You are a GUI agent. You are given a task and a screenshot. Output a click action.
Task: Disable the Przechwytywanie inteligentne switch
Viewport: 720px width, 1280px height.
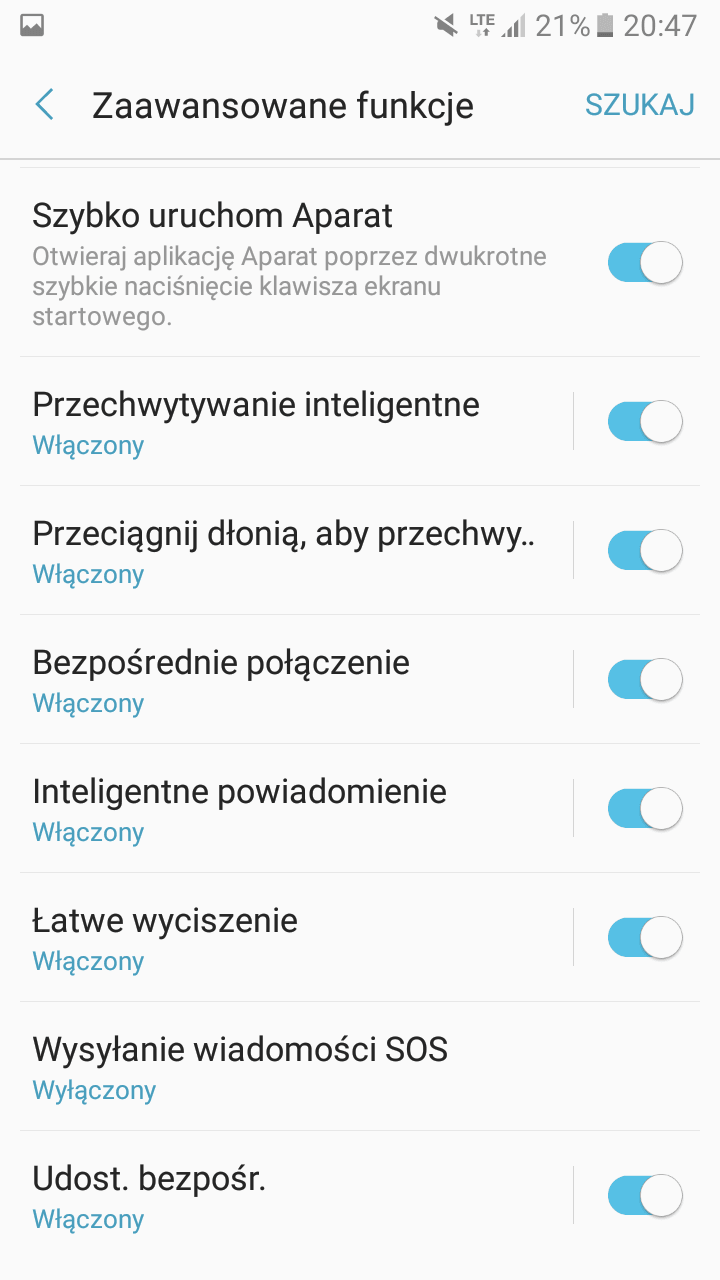(645, 421)
